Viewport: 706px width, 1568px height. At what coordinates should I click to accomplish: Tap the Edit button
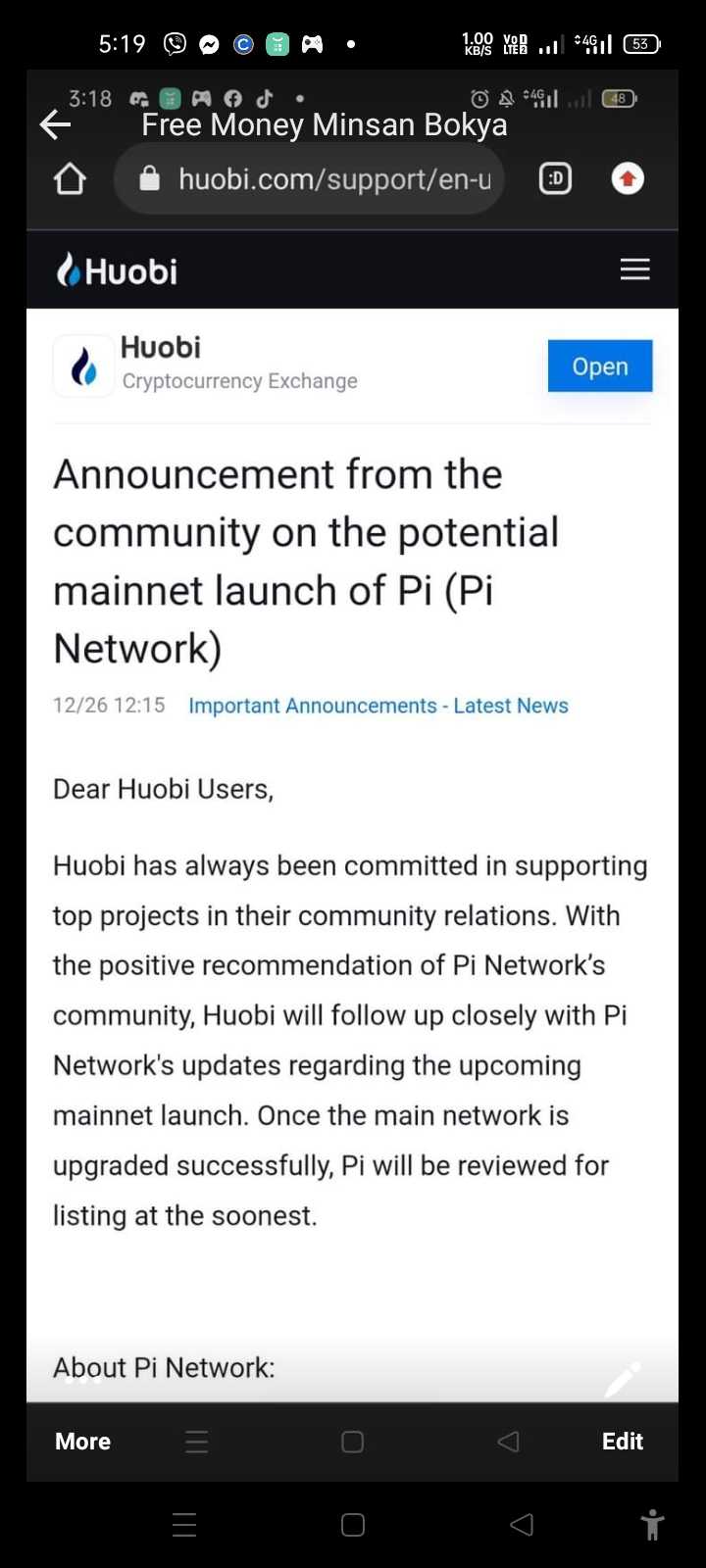click(x=622, y=1441)
